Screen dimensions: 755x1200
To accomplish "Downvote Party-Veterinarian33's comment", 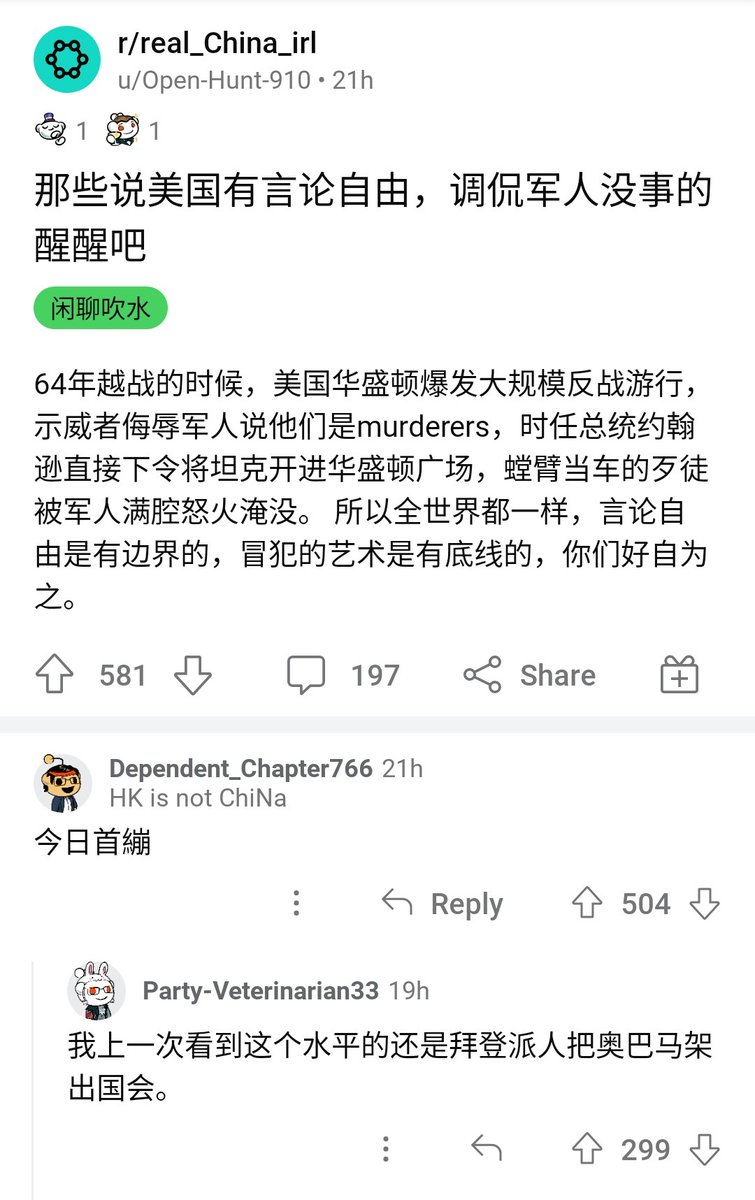I will [x=705, y=1149].
